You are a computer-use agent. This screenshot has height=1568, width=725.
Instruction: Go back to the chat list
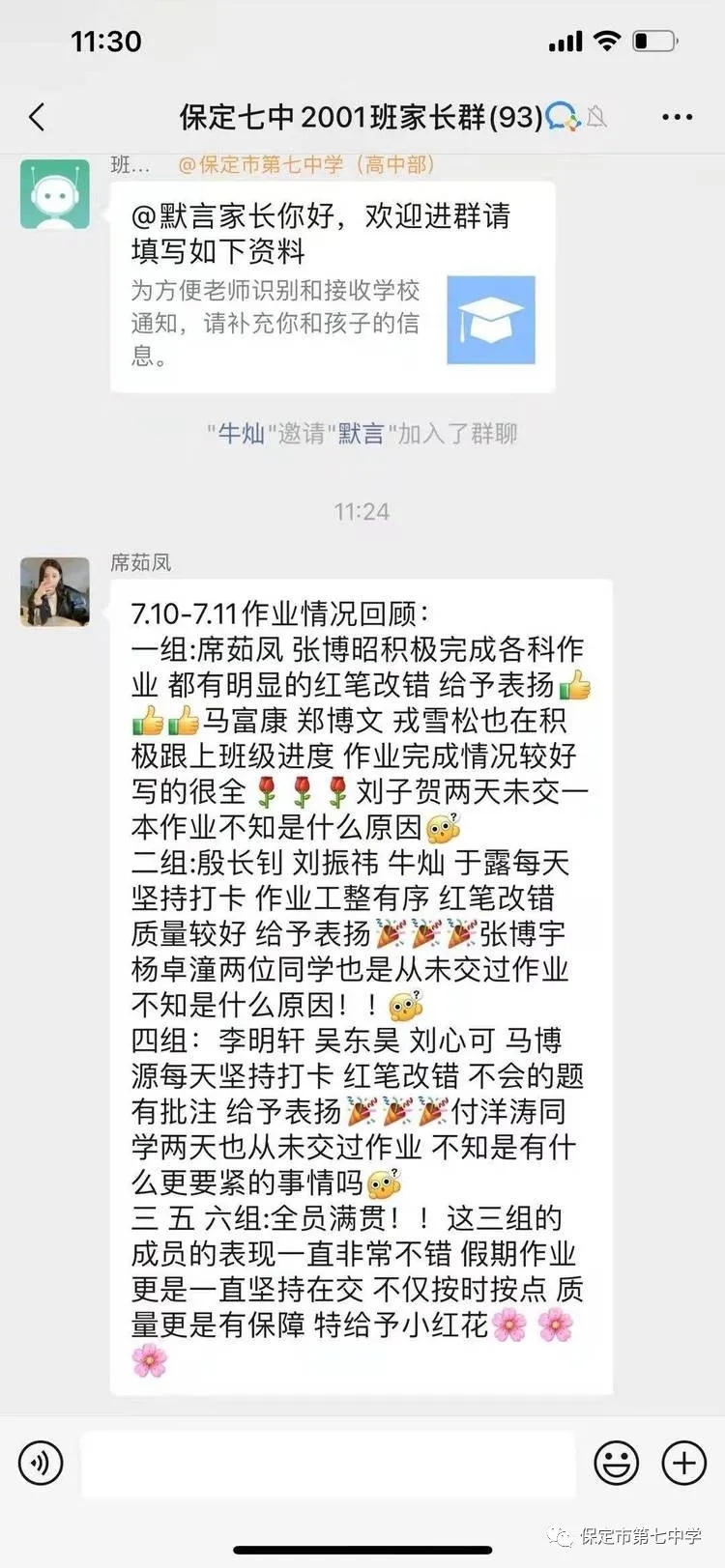coord(37,118)
